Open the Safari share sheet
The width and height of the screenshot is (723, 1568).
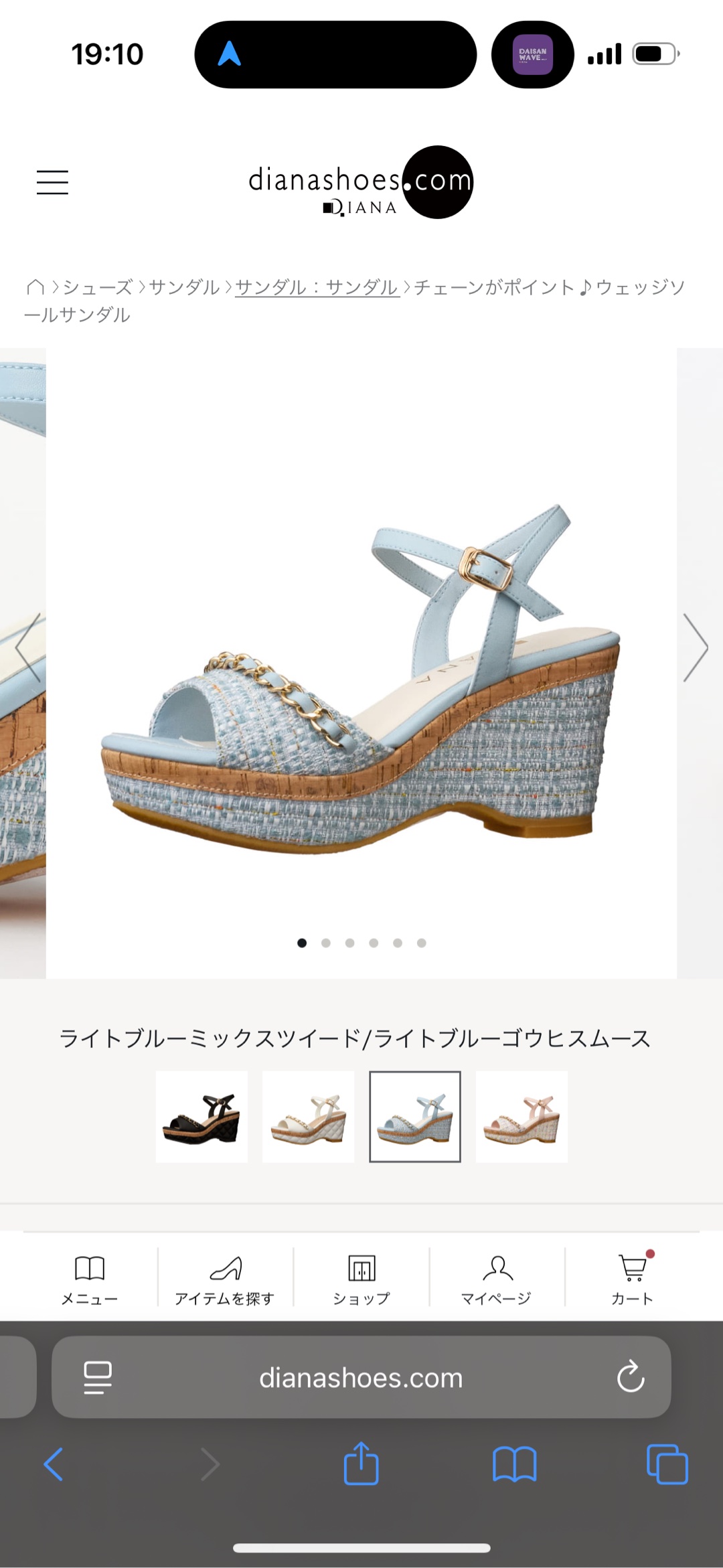(x=361, y=1464)
